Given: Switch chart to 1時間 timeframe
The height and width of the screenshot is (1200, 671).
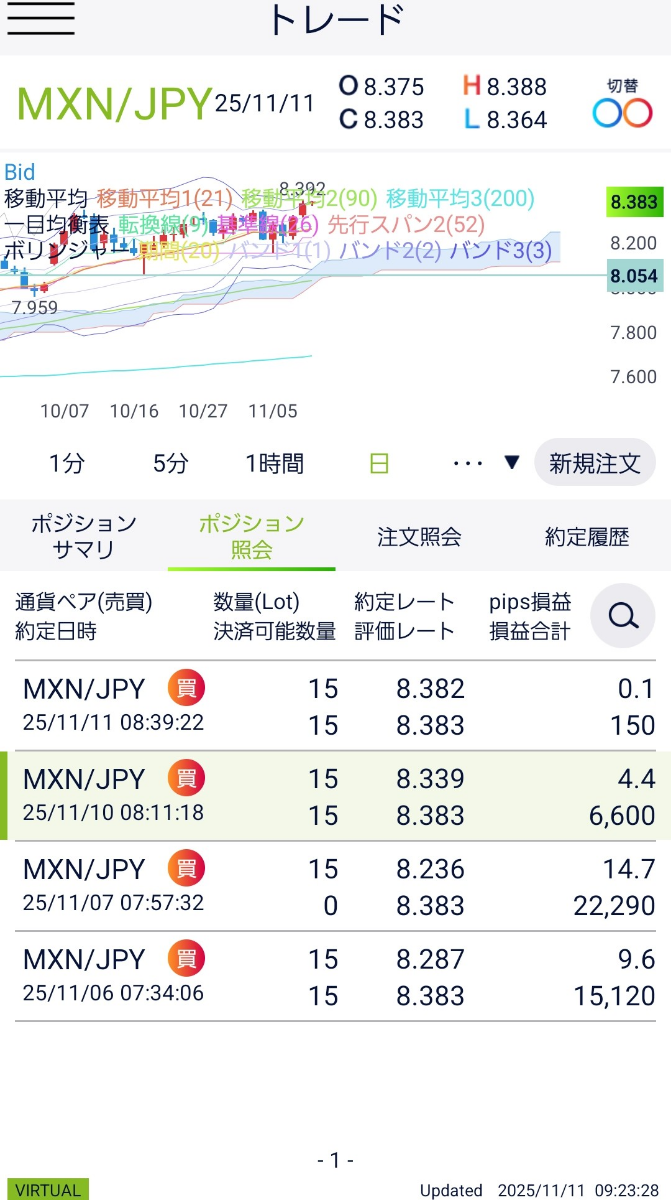Looking at the screenshot, I should coord(274,463).
